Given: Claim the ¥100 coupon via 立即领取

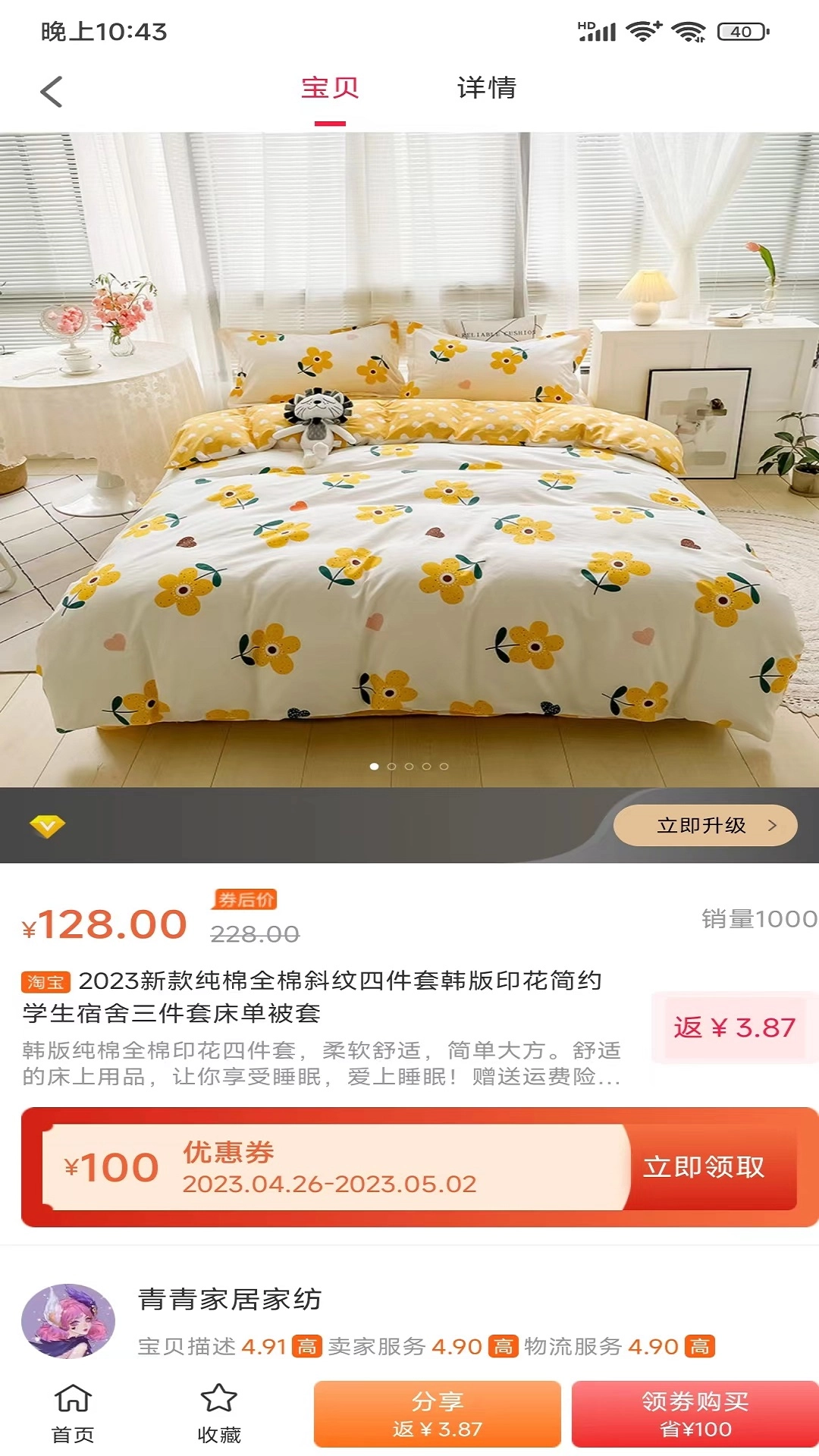Looking at the screenshot, I should (x=704, y=1167).
